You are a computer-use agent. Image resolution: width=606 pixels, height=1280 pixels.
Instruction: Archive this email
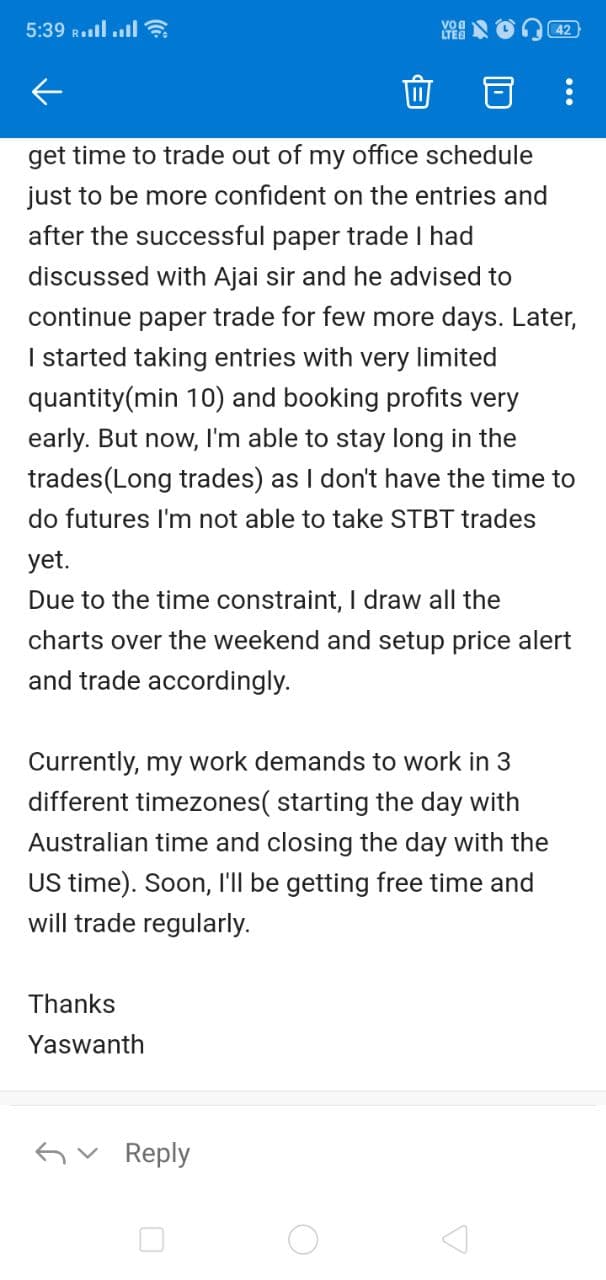pos(496,93)
